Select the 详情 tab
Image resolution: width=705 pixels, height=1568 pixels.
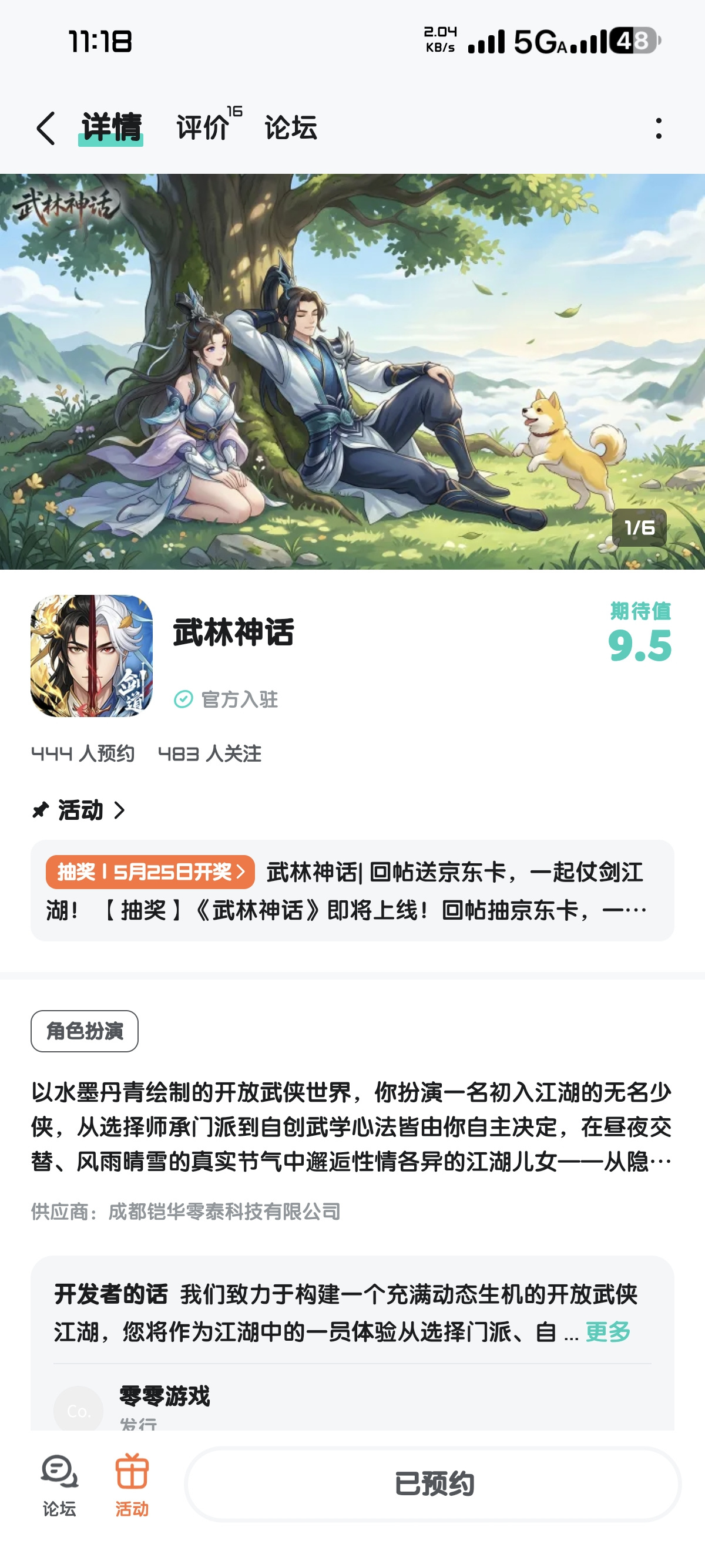point(112,128)
